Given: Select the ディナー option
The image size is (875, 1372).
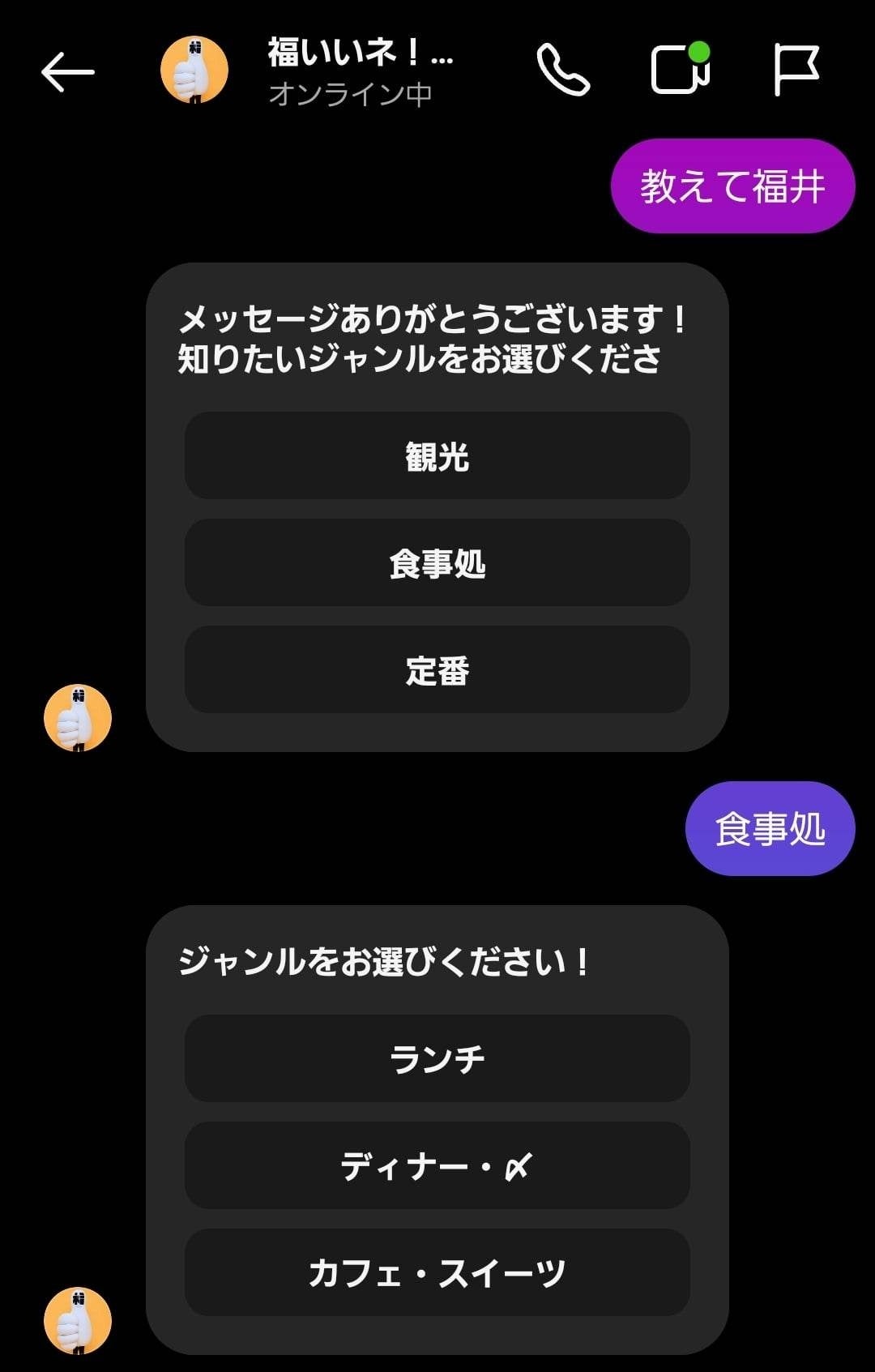Looking at the screenshot, I should (x=437, y=1166).
